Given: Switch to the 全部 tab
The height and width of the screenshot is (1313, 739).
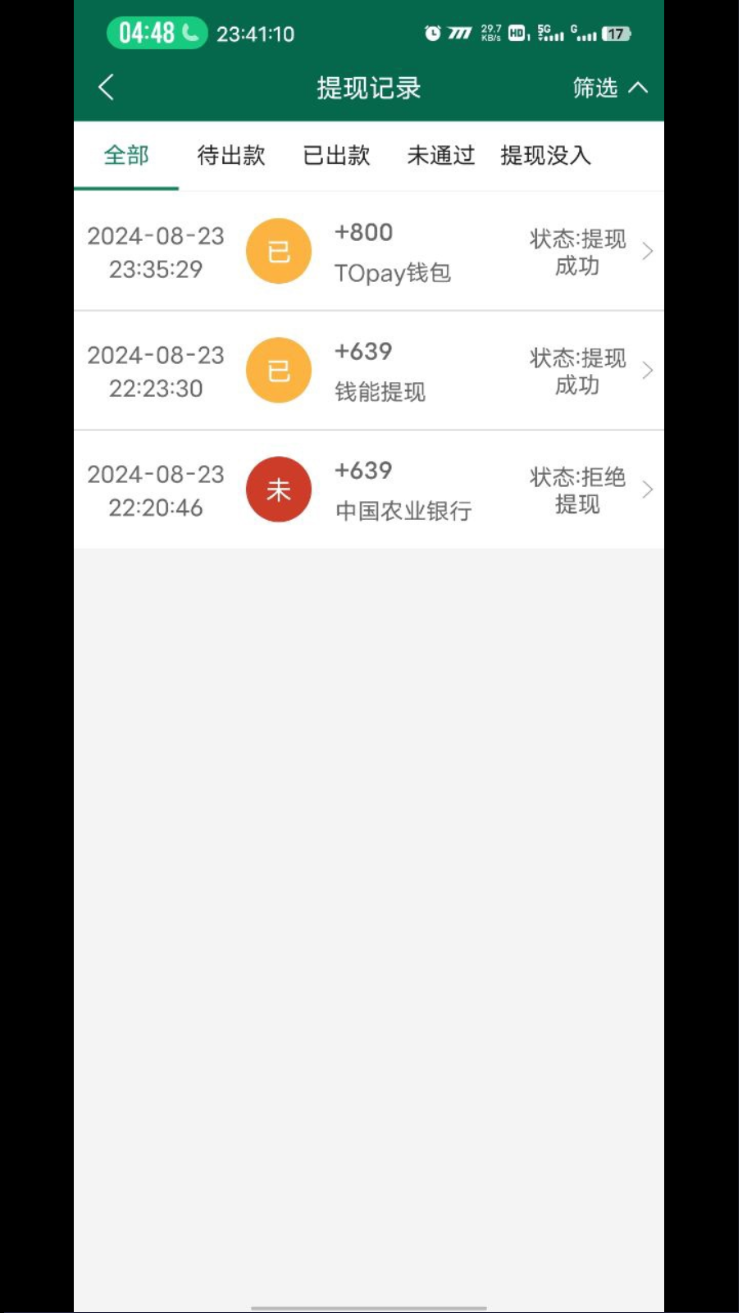Looking at the screenshot, I should pyautogui.click(x=126, y=156).
